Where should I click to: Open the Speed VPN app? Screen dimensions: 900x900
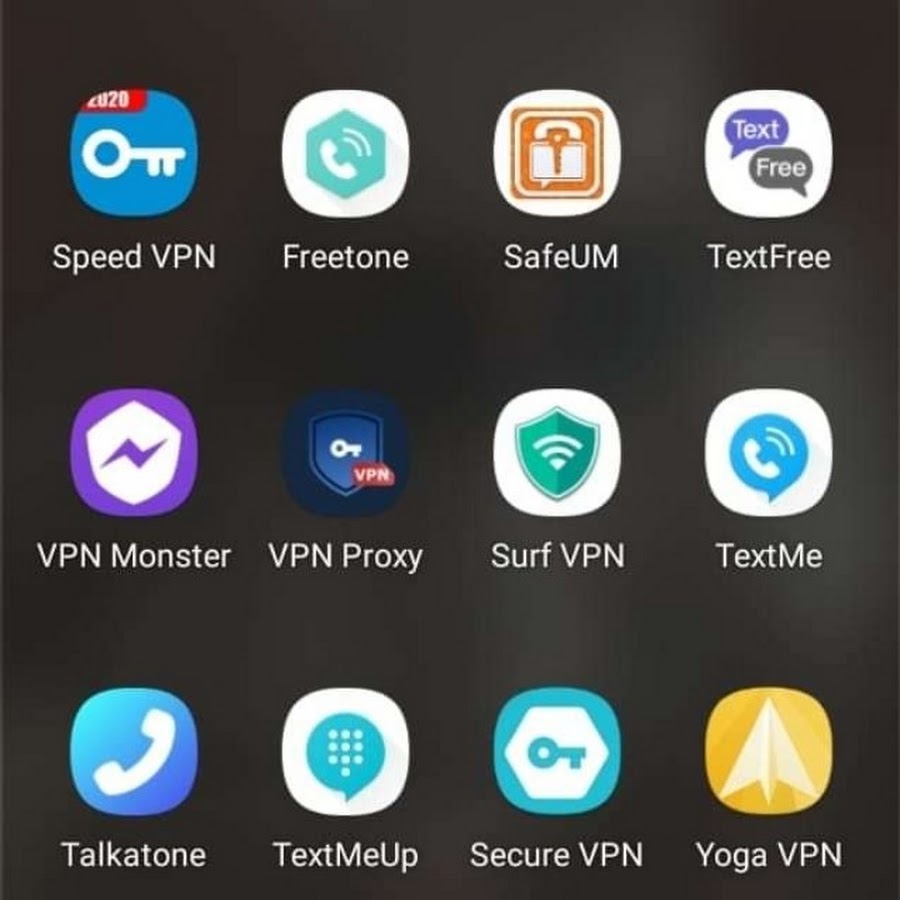[x=134, y=153]
